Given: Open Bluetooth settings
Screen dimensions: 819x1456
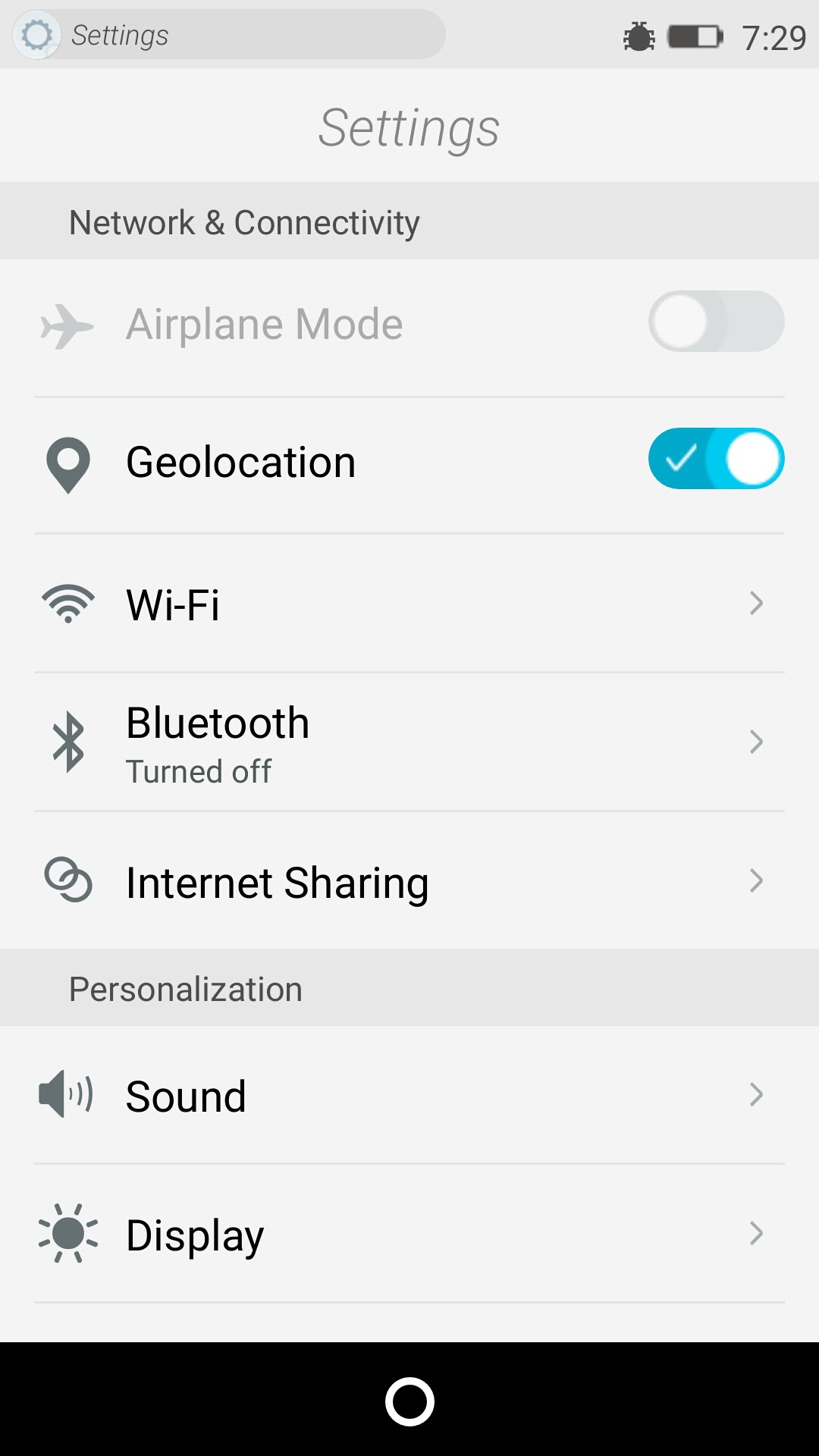Looking at the screenshot, I should 409,742.
